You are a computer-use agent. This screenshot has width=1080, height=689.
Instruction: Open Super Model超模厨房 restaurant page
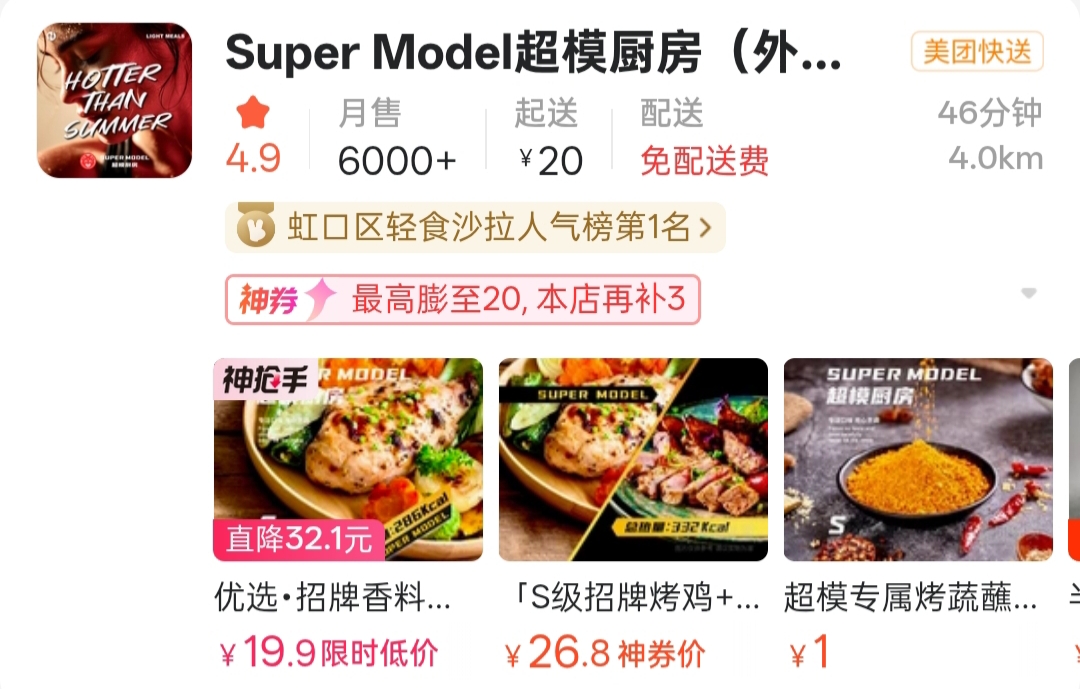tap(532, 53)
